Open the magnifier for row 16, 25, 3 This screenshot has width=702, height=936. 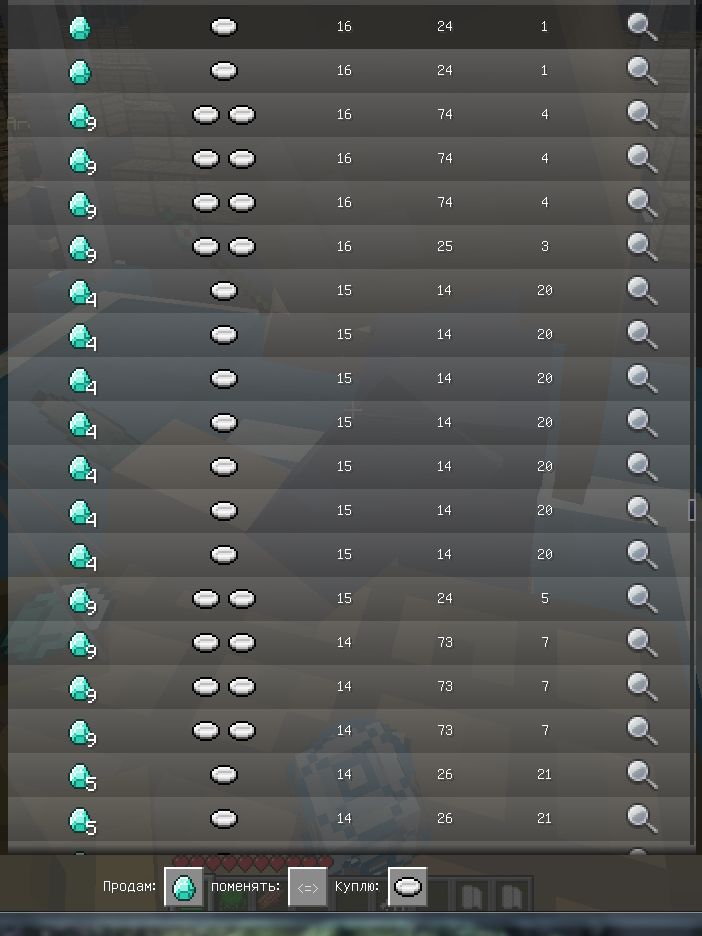[642, 247]
